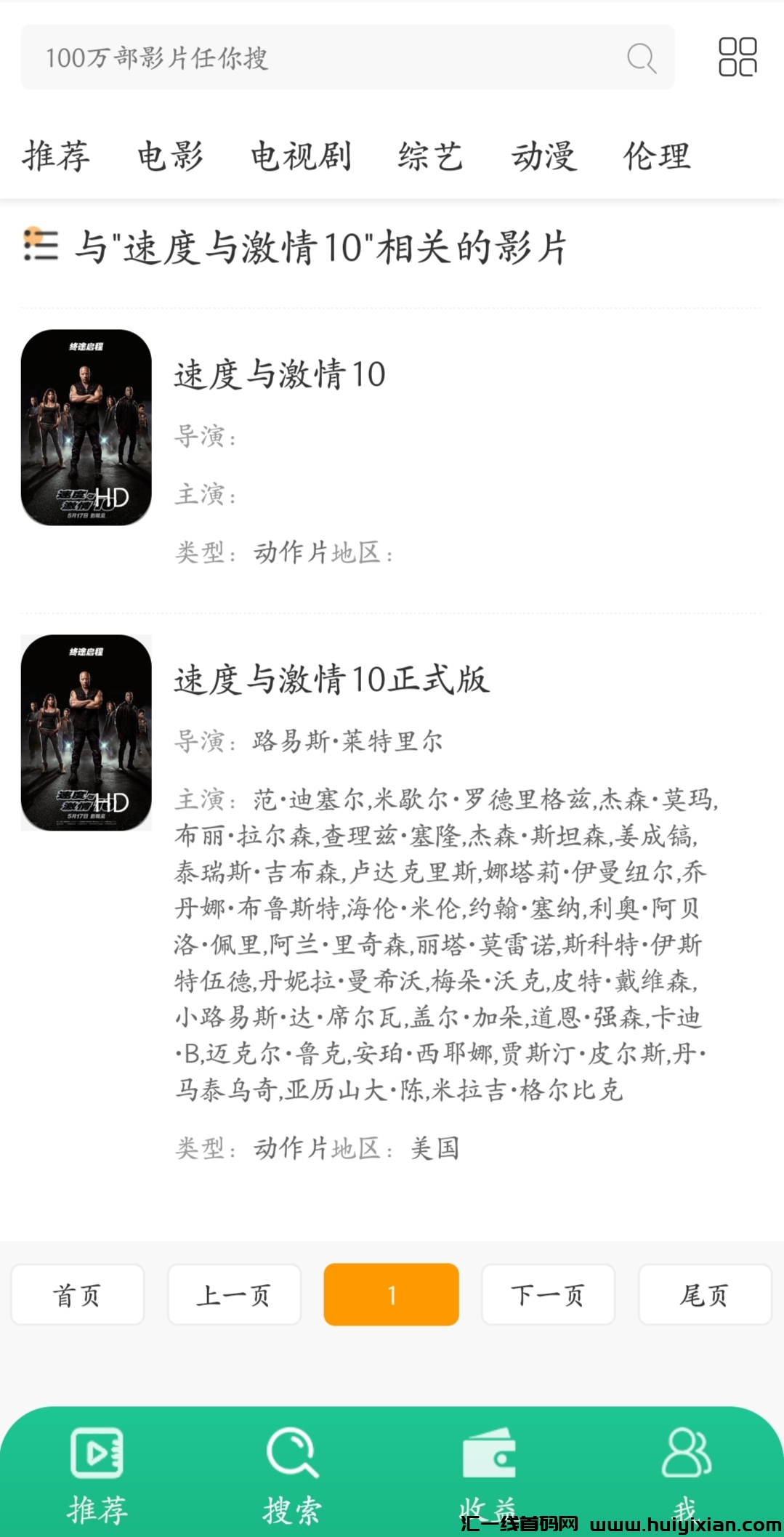
Task: Select the 综艺 category tab
Action: pos(430,154)
